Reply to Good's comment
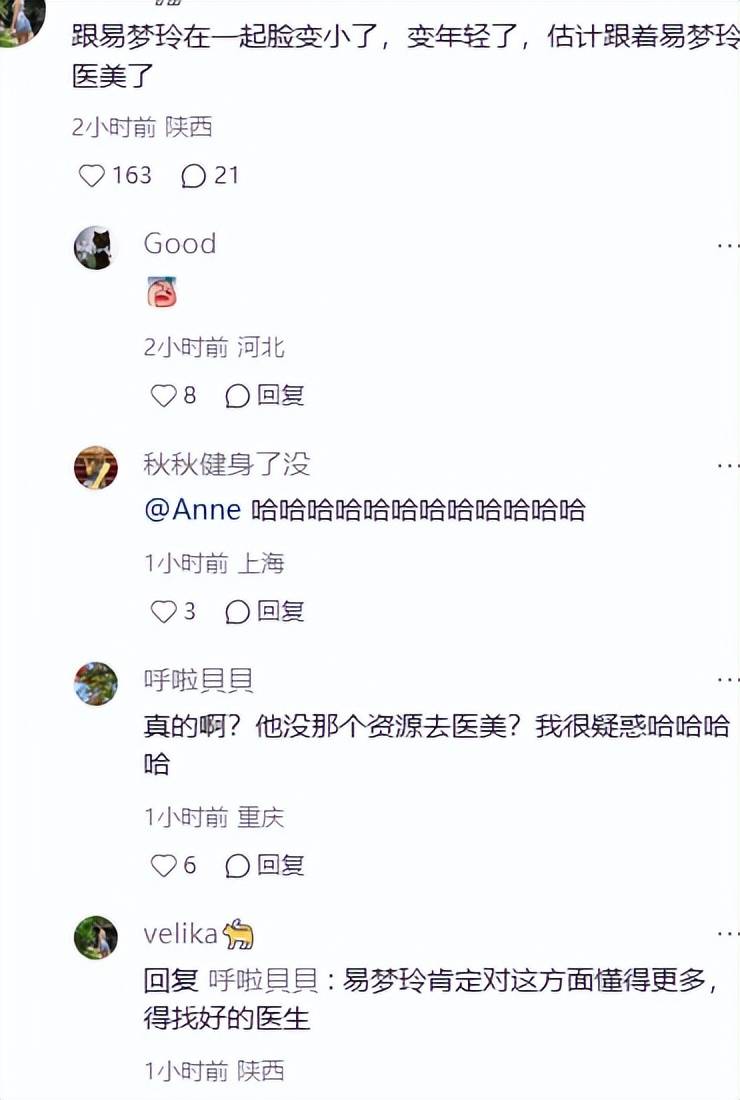Image resolution: width=740 pixels, height=1100 pixels. tap(265, 396)
